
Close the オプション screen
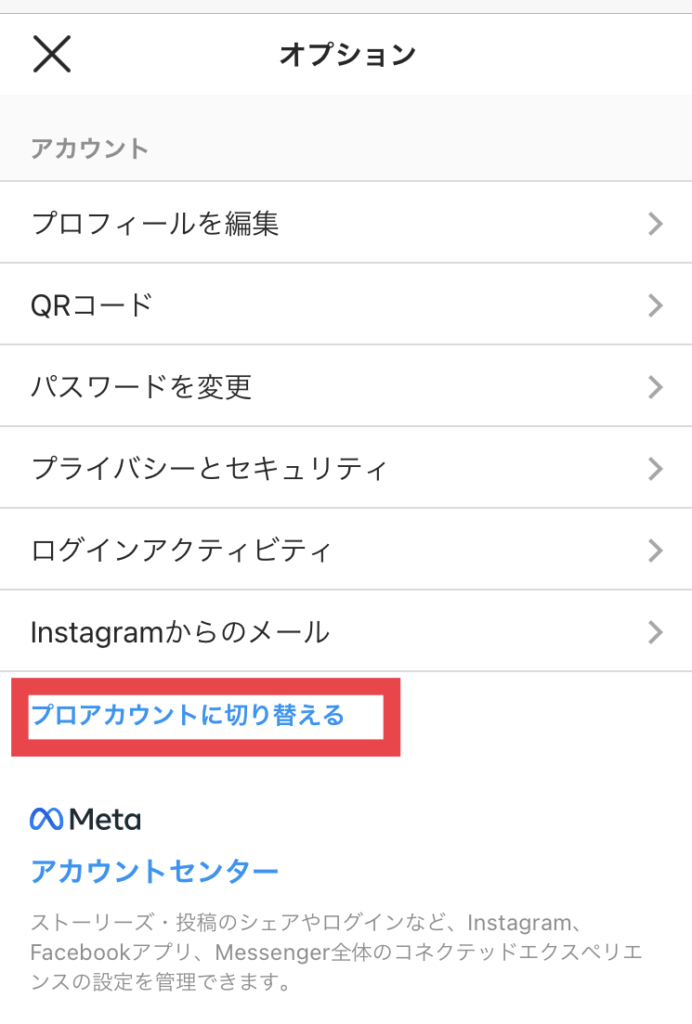[x=52, y=53]
